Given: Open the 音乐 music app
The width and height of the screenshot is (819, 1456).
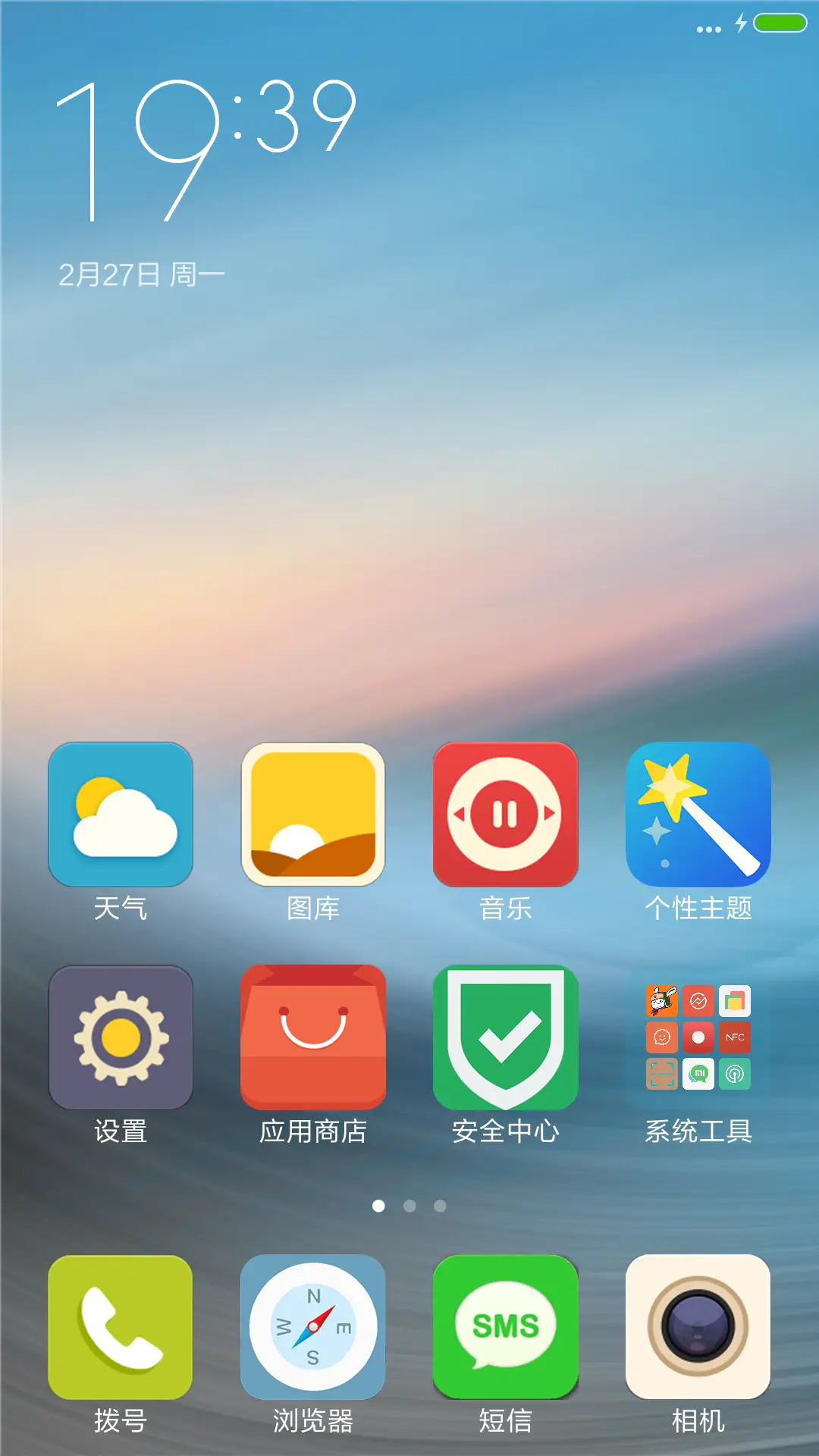Looking at the screenshot, I should pos(505,814).
